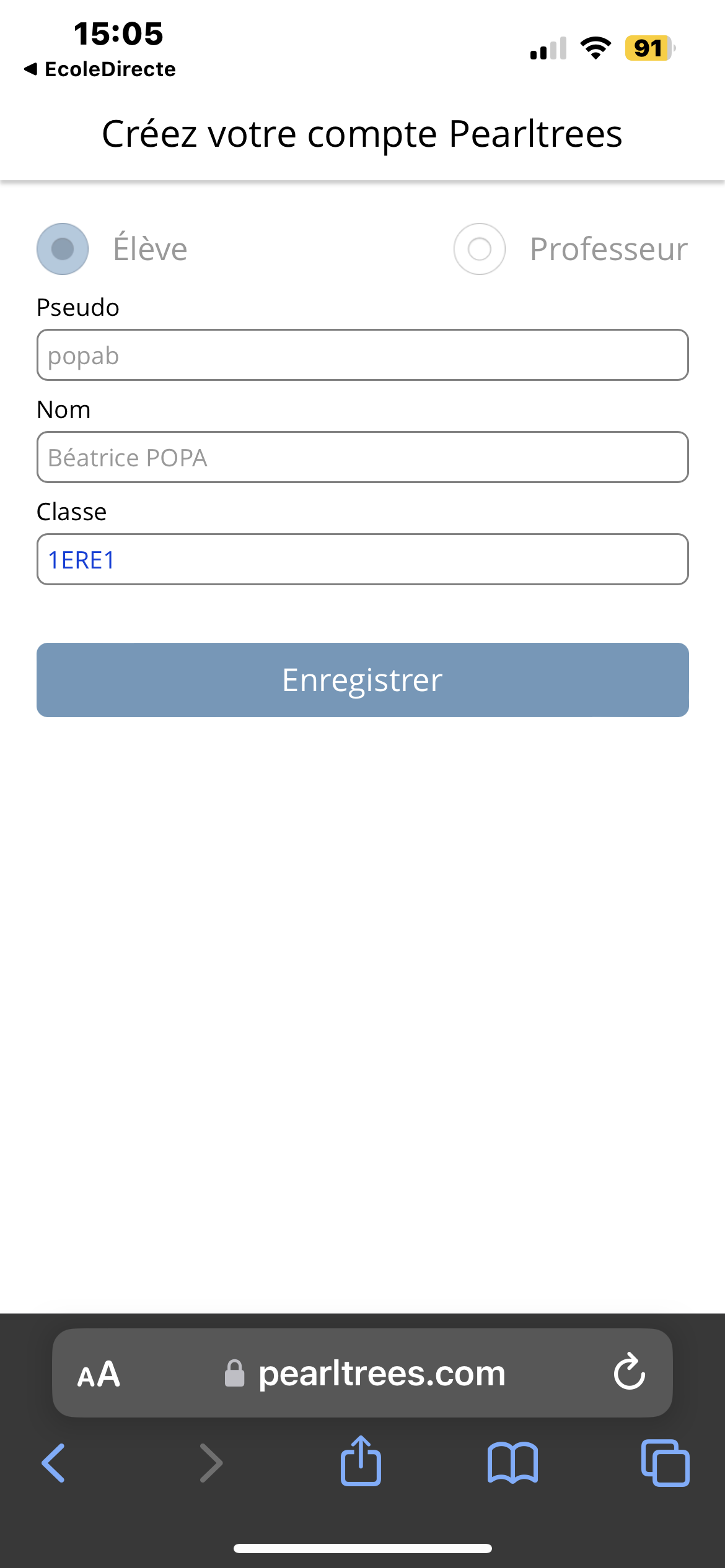Return to the EcoleDirecte app

100,69
